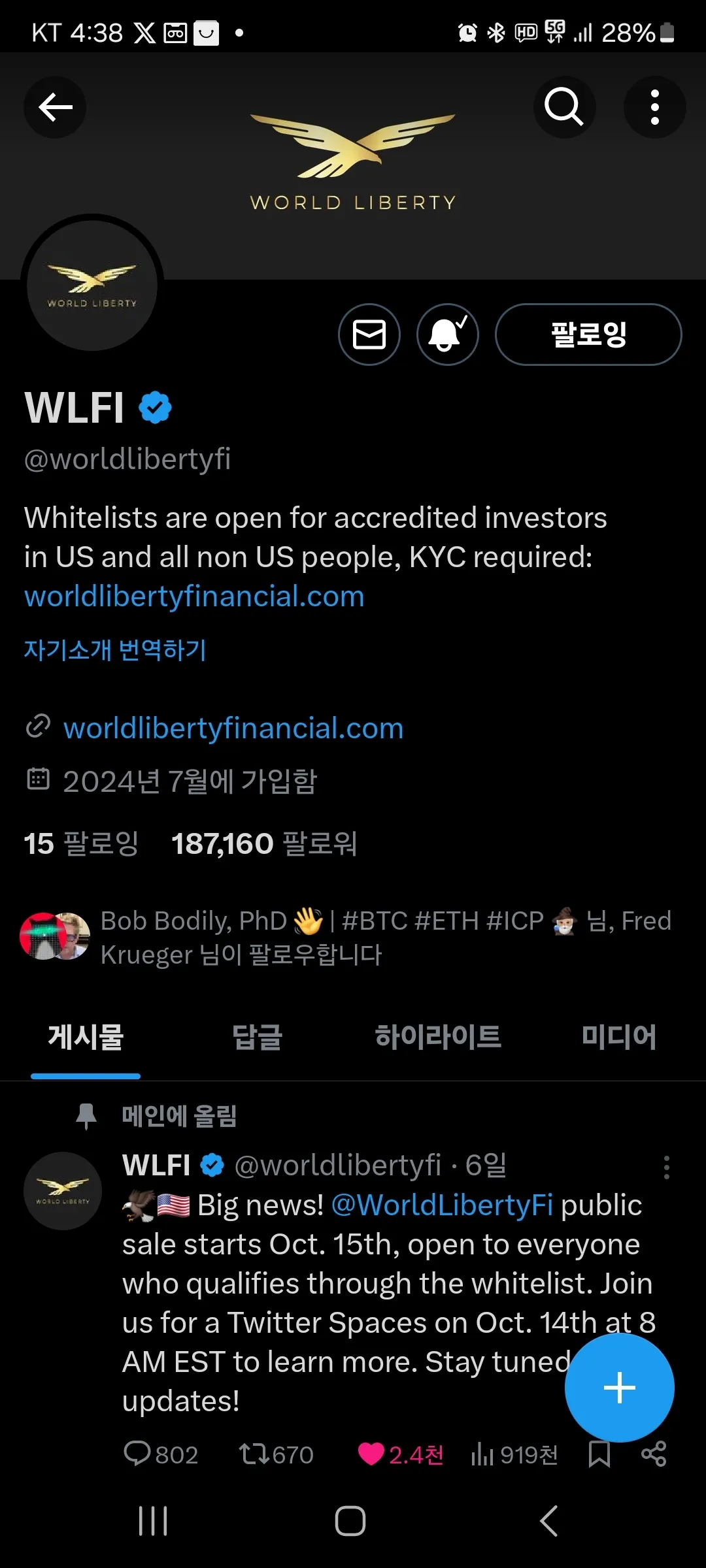This screenshot has height=1568, width=706.
Task: Switch to the 미디어 tab
Action: pos(618,1037)
